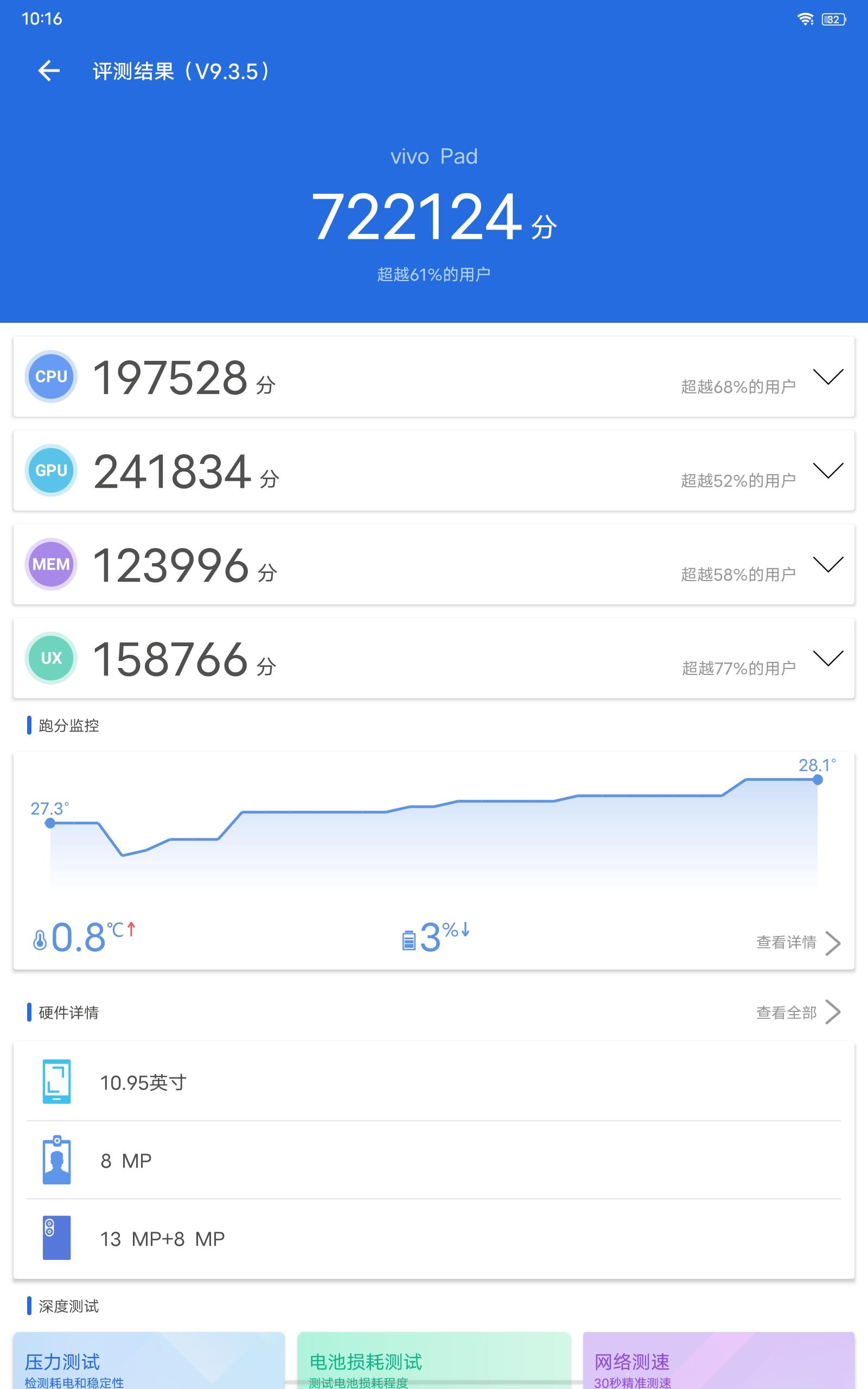Select the MEM score badge icon
The width and height of the screenshot is (868, 1389).
(50, 565)
